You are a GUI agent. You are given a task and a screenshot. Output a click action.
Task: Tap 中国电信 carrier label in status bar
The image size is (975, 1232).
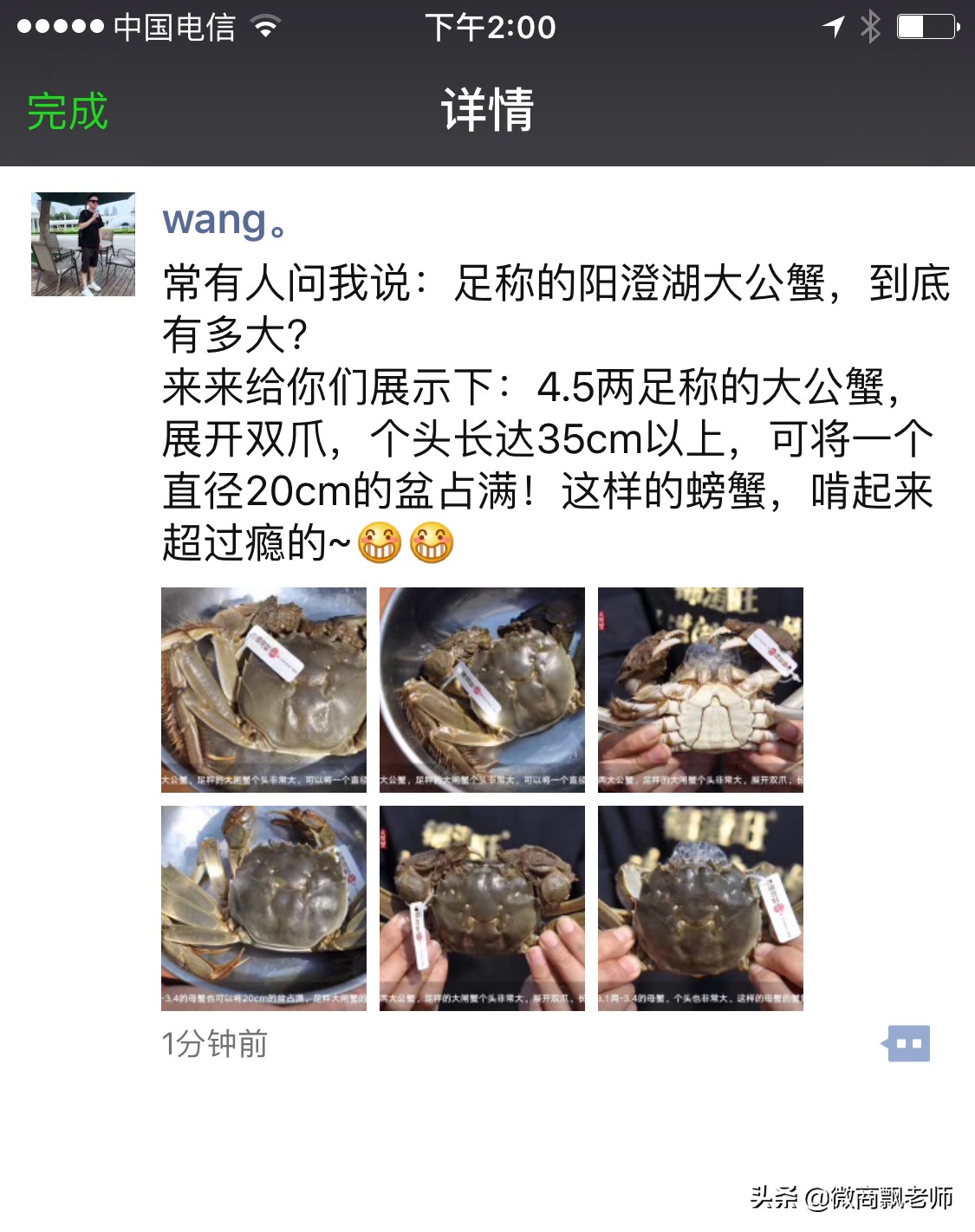tap(173, 26)
